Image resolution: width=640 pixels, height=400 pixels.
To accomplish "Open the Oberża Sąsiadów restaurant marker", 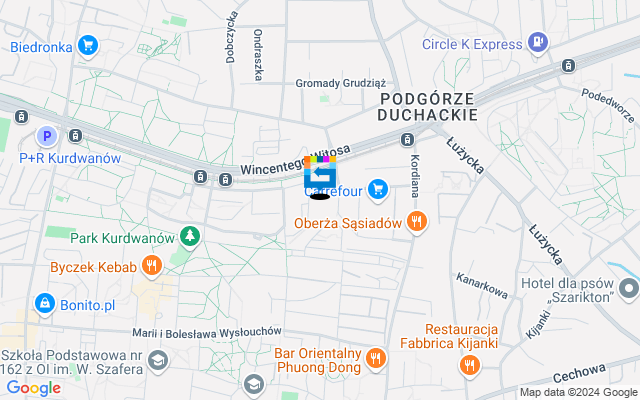I will (417, 222).
